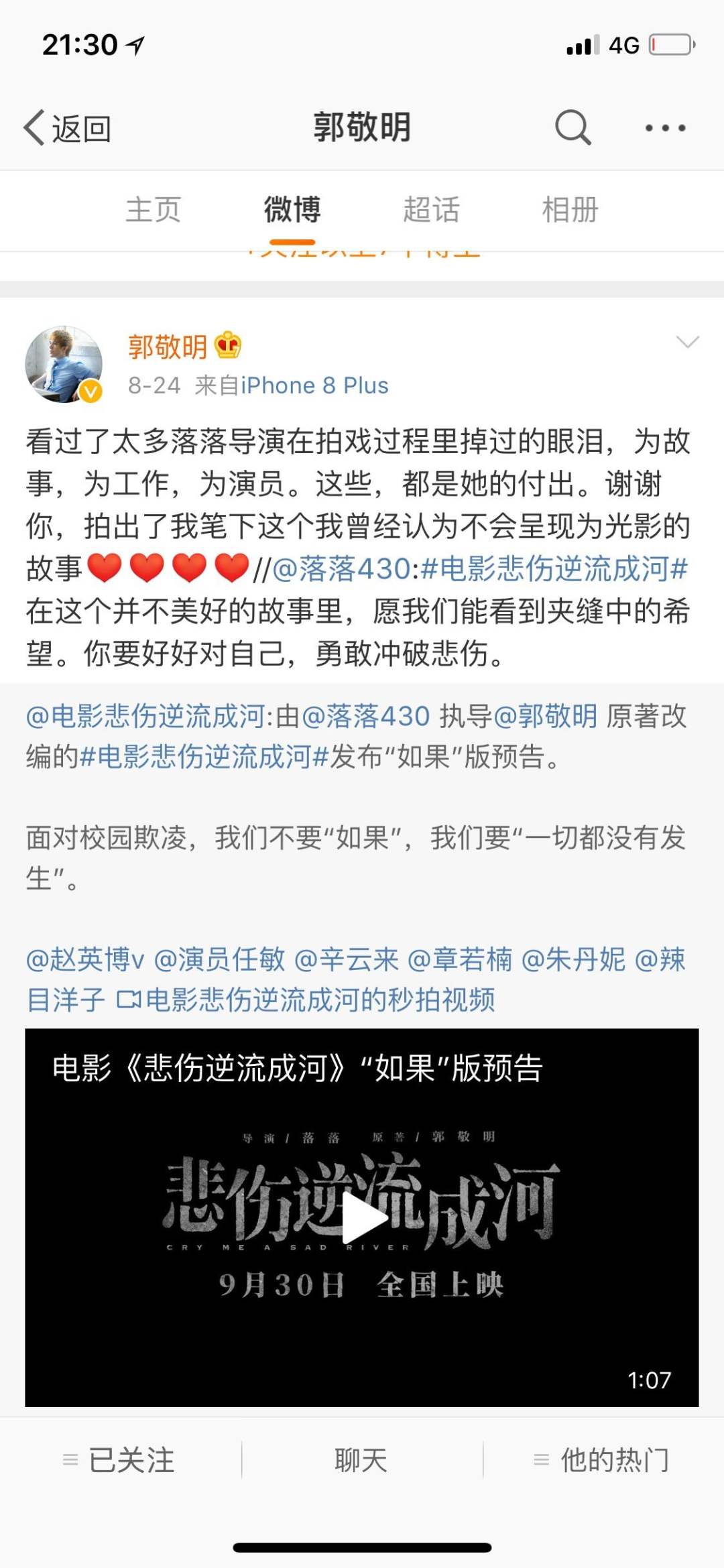
Task: Expand the post options chevron
Action: [x=688, y=343]
